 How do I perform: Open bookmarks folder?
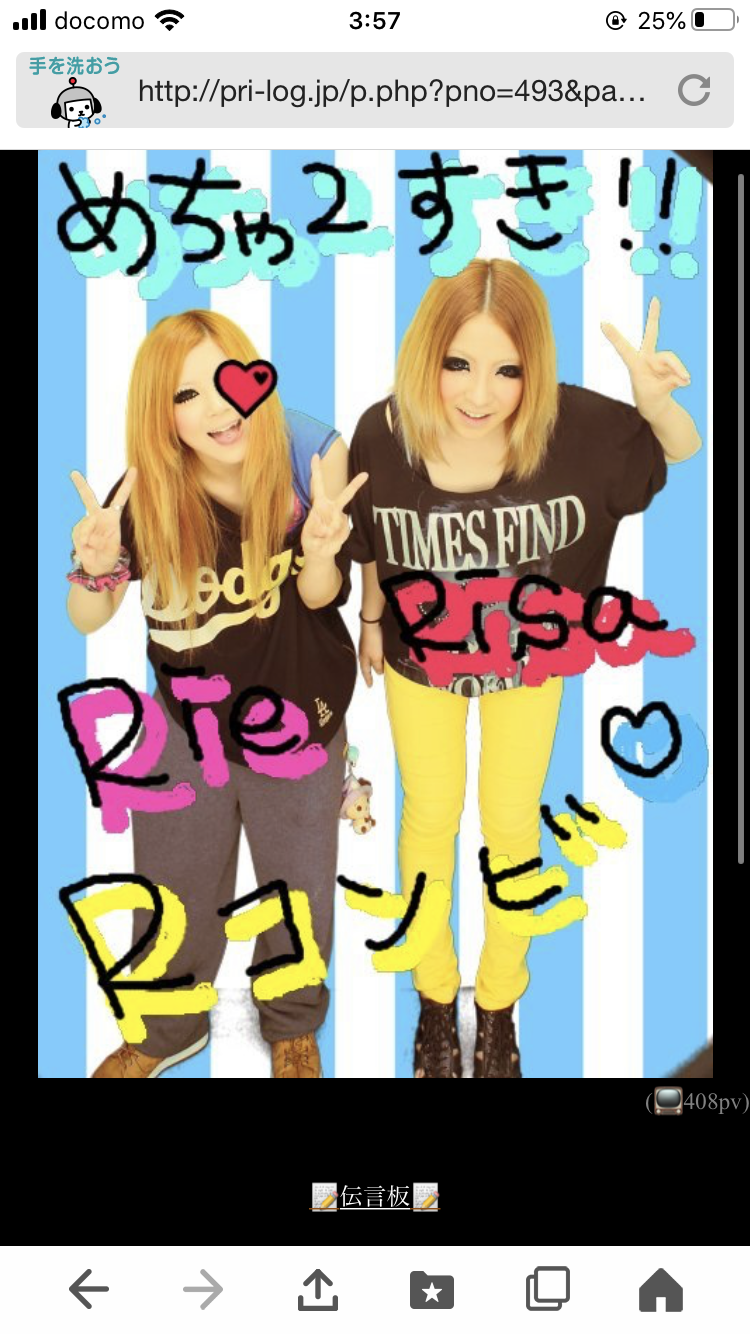point(432,1290)
